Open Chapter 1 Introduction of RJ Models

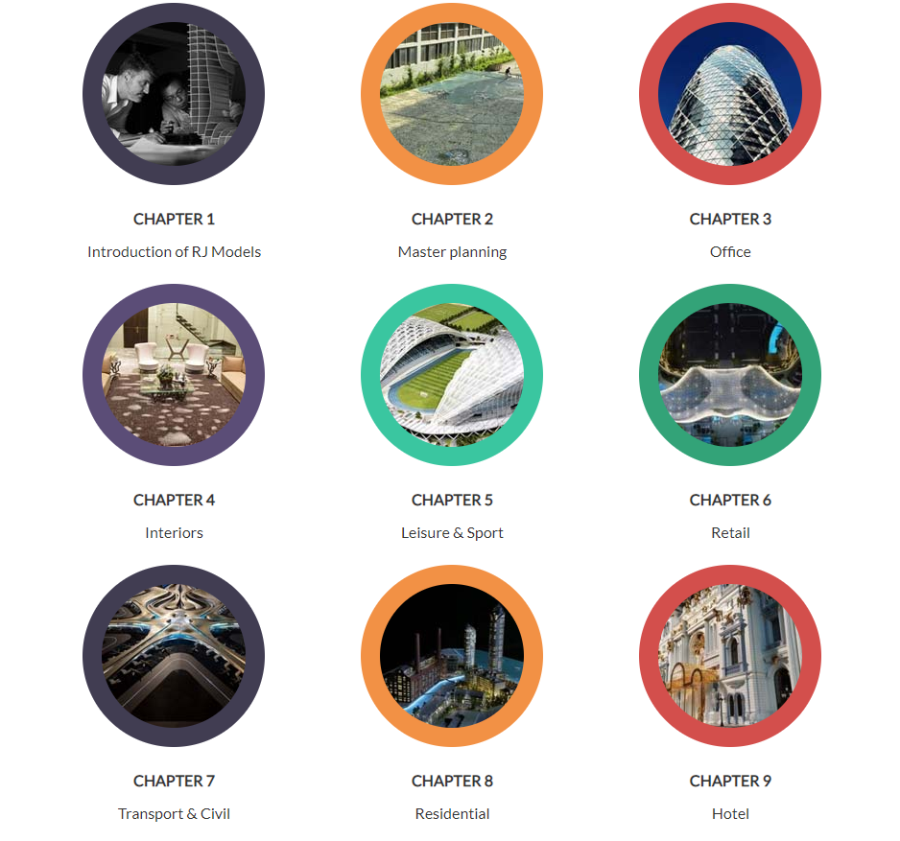[173, 94]
